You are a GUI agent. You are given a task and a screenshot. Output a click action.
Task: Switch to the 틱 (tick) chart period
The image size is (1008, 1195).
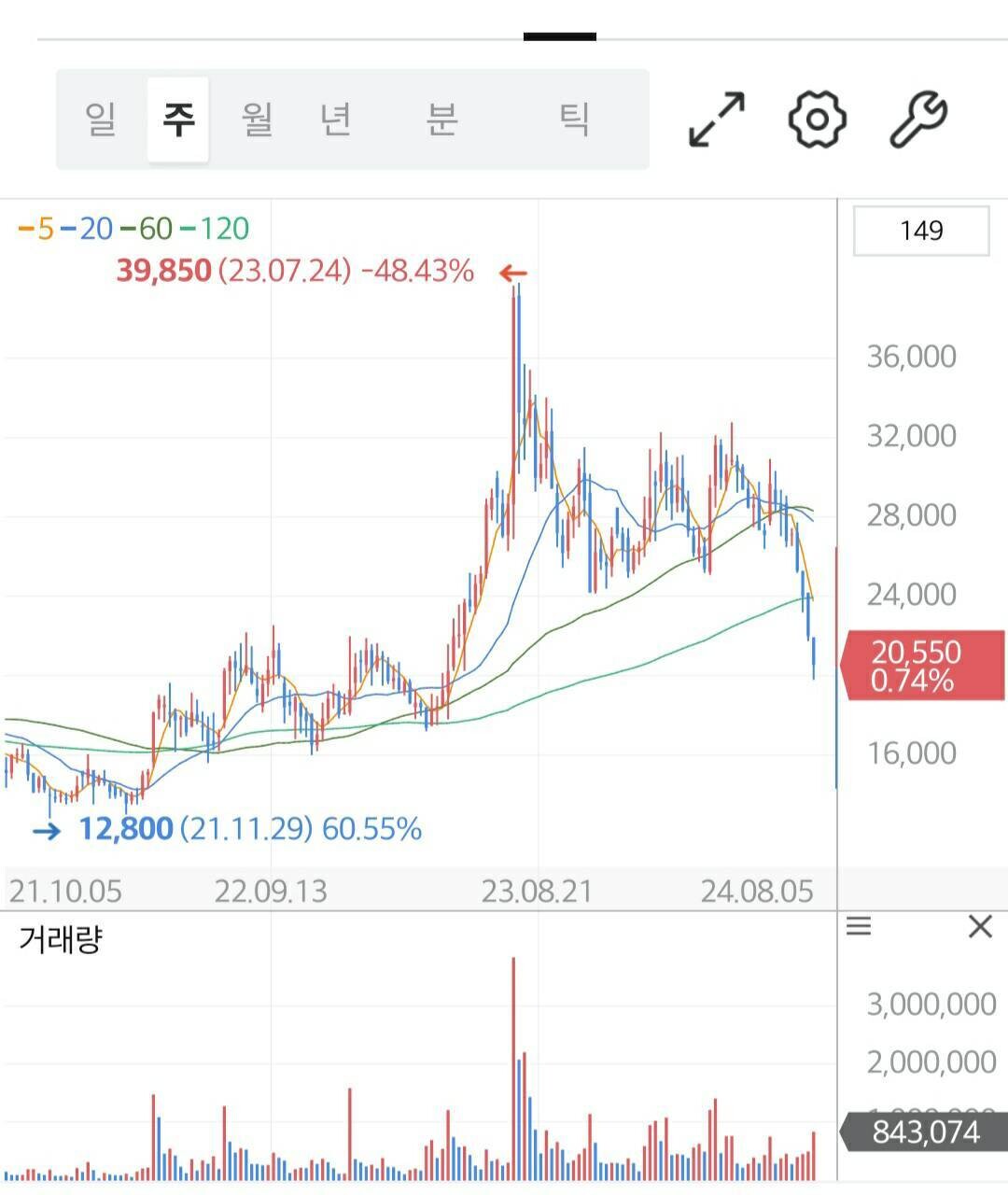pyautogui.click(x=574, y=119)
